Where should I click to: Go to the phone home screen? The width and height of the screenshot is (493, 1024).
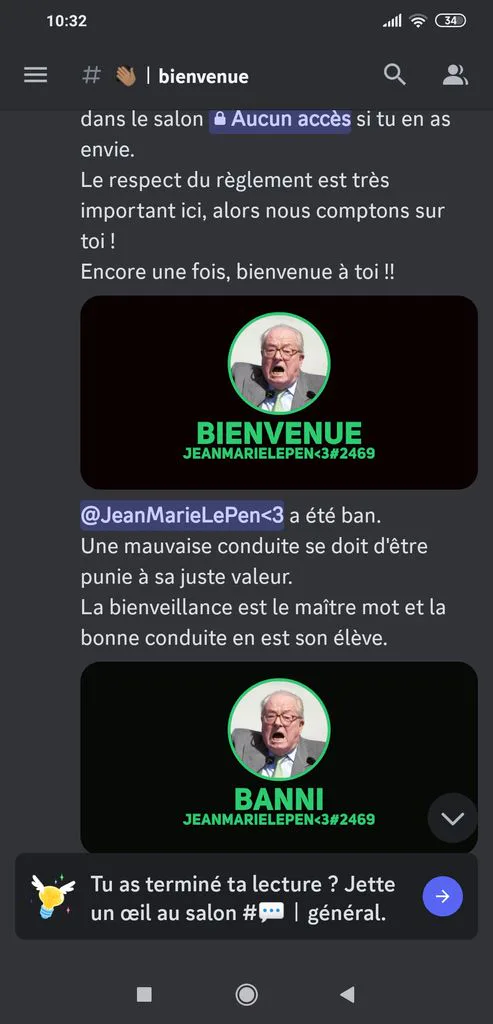(x=246, y=994)
